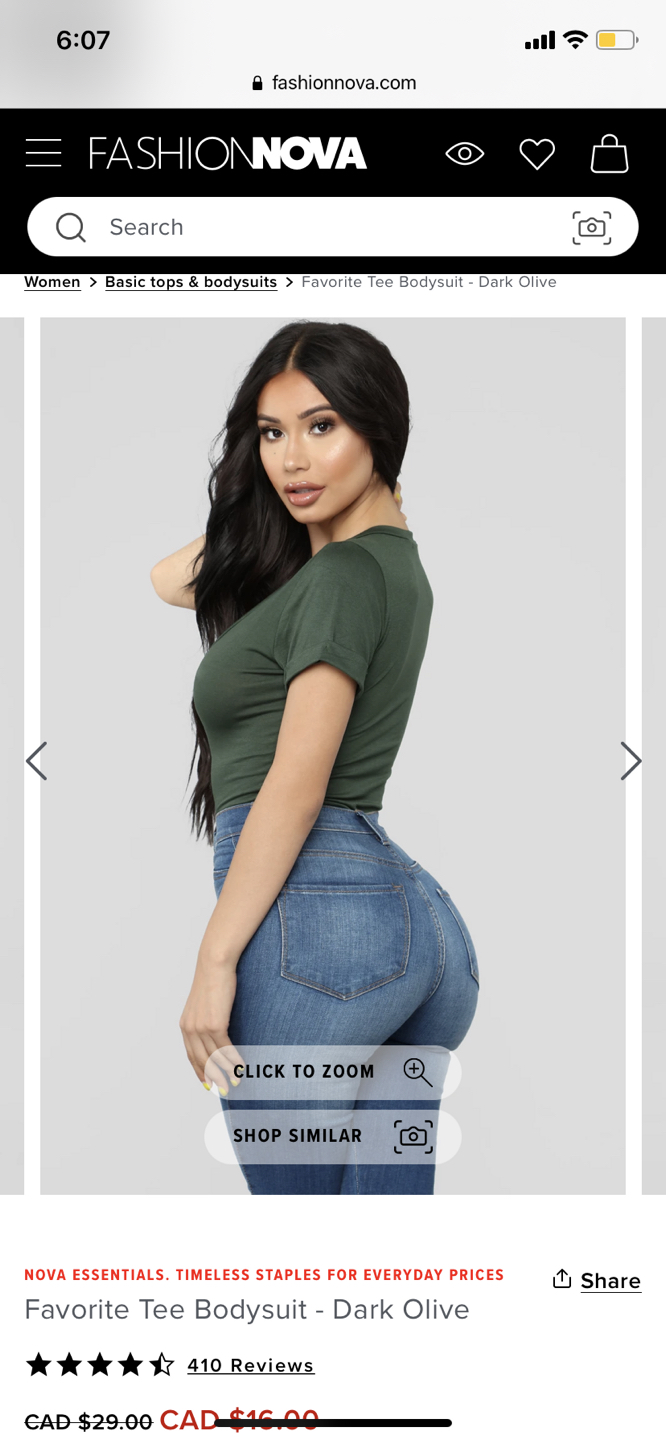Open the hamburger menu

coord(43,154)
